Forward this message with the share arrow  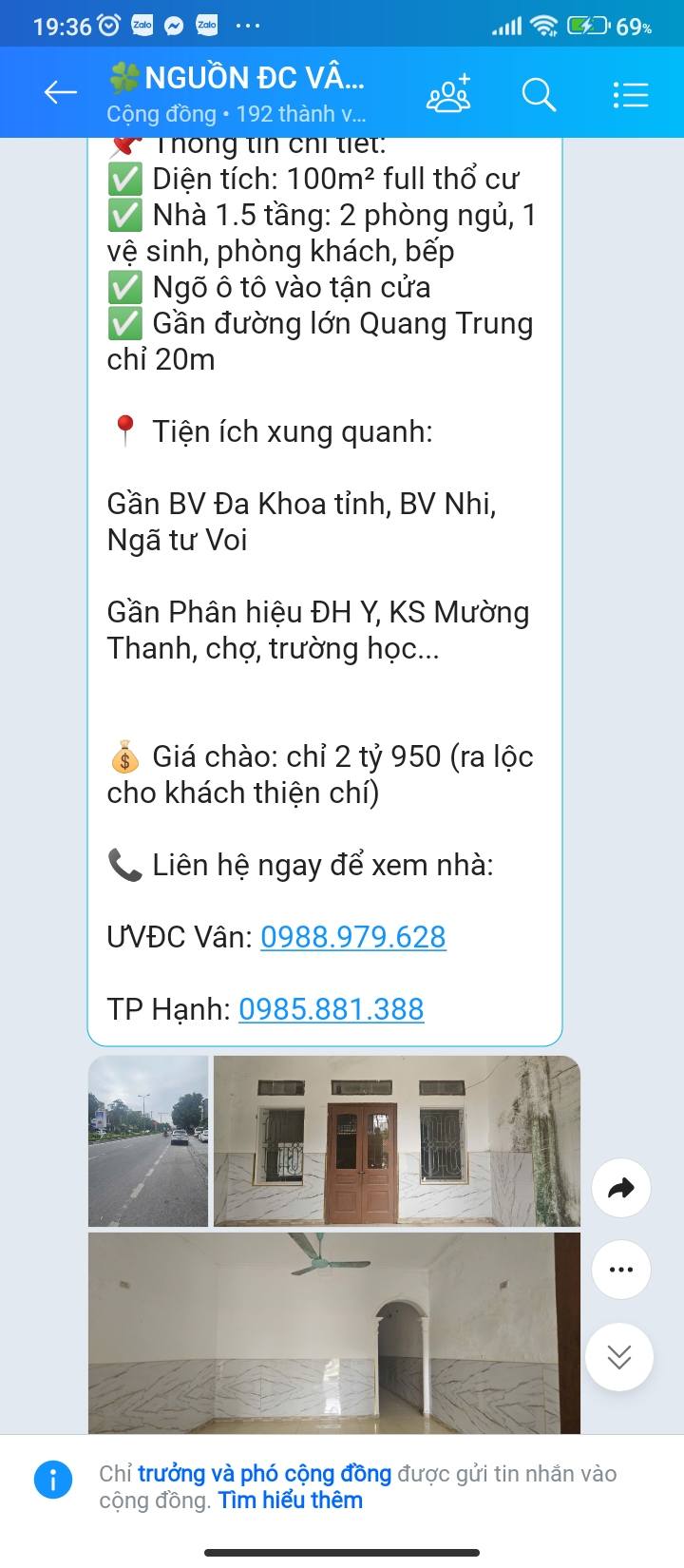pyautogui.click(x=620, y=1188)
